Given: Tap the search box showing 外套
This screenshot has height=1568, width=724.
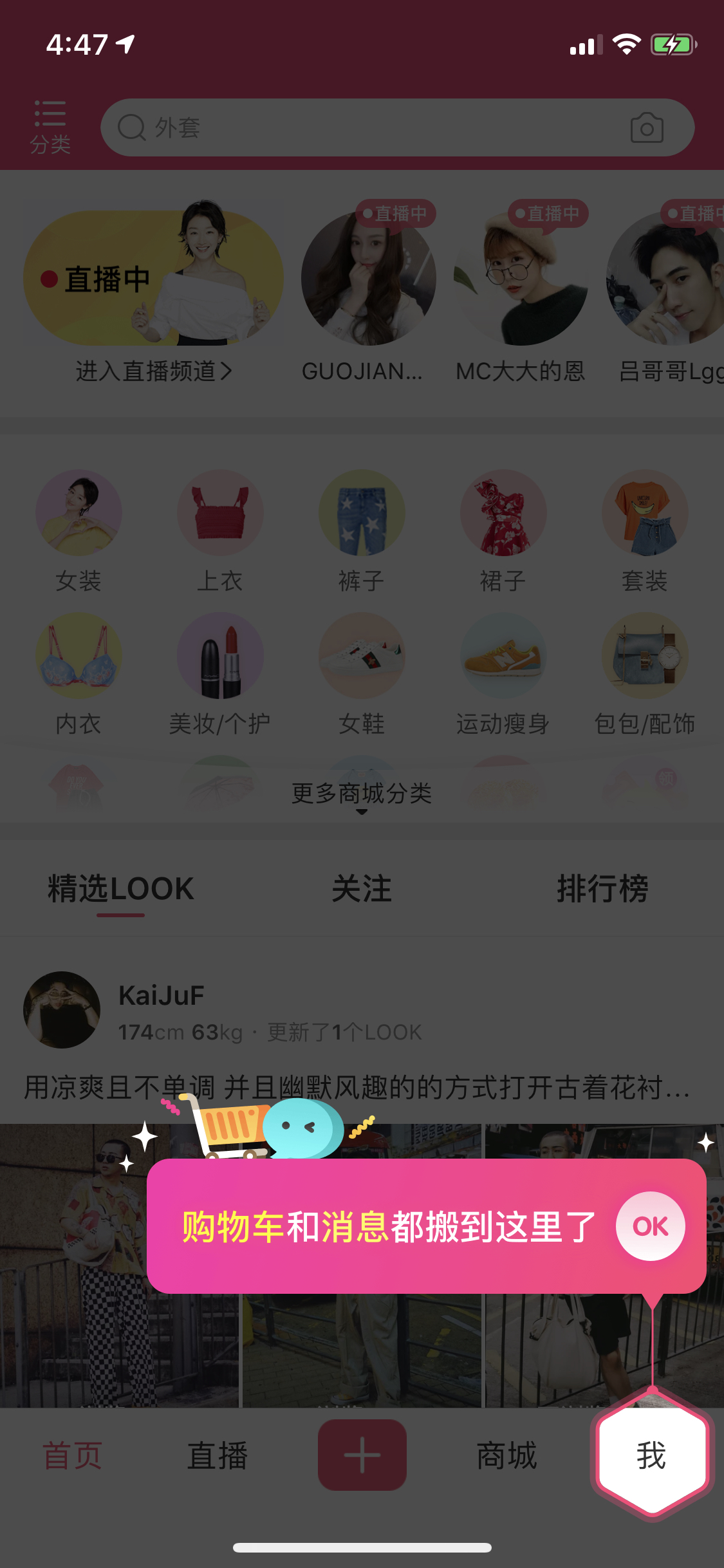Looking at the screenshot, I should pos(397,127).
